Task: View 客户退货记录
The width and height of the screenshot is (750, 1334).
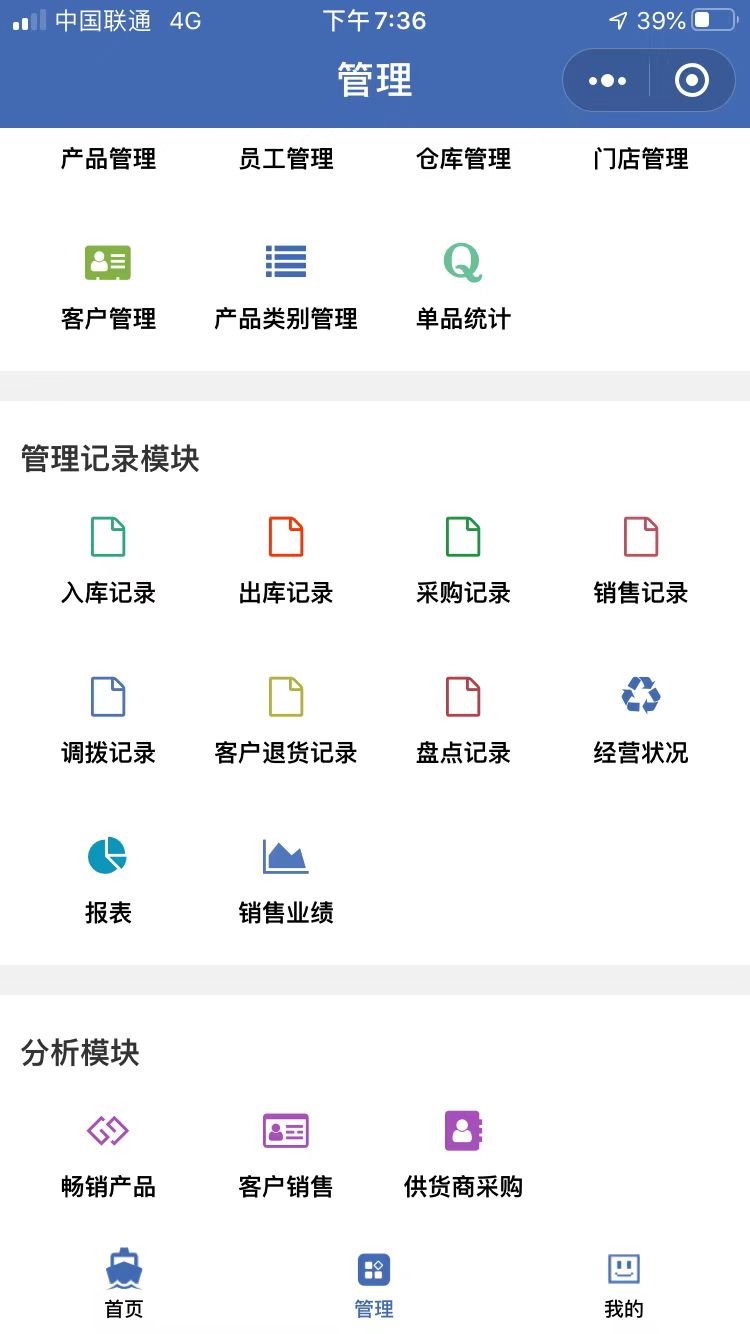Action: coord(286,721)
